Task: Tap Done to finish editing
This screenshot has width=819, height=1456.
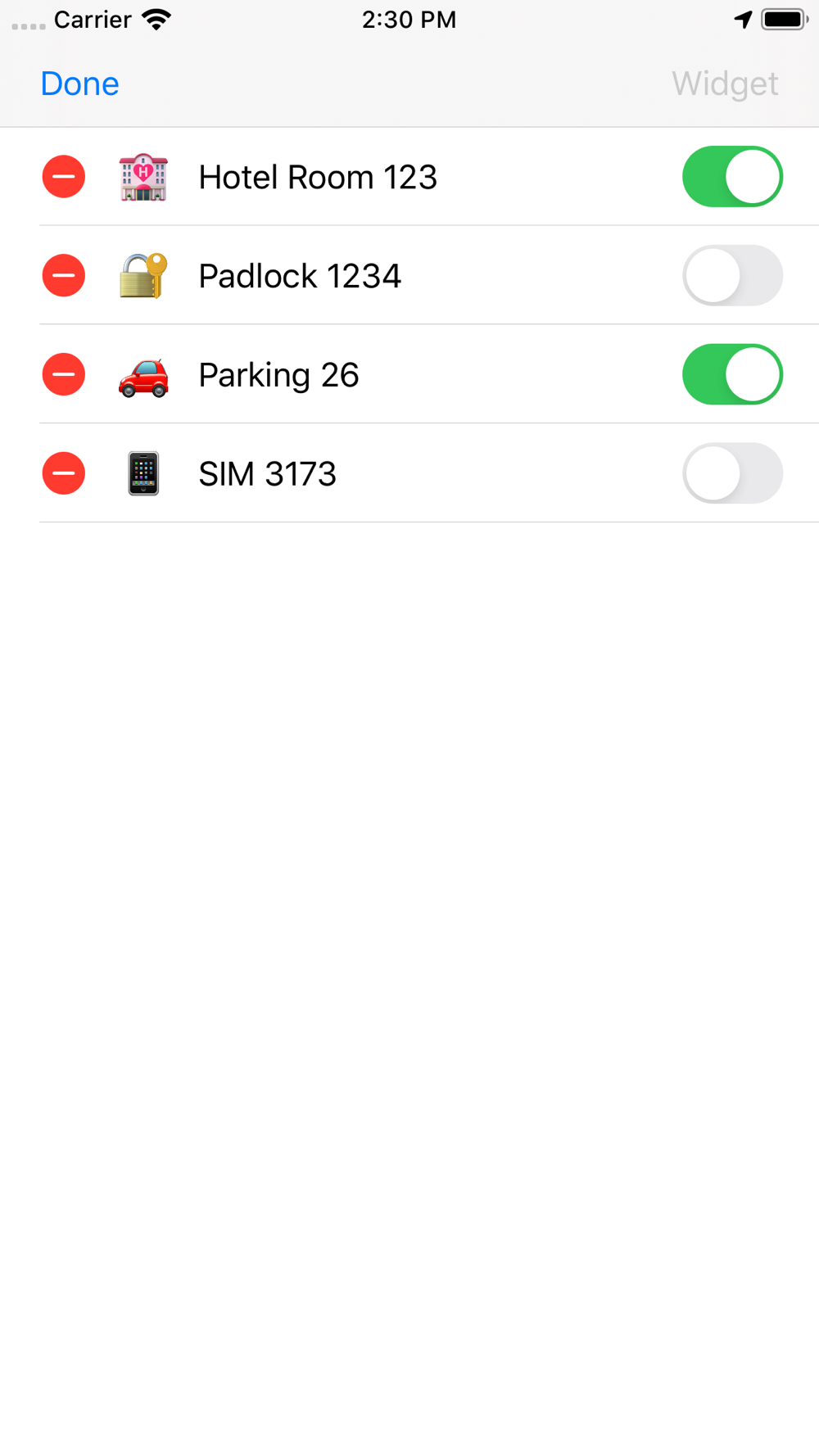Action: (79, 84)
